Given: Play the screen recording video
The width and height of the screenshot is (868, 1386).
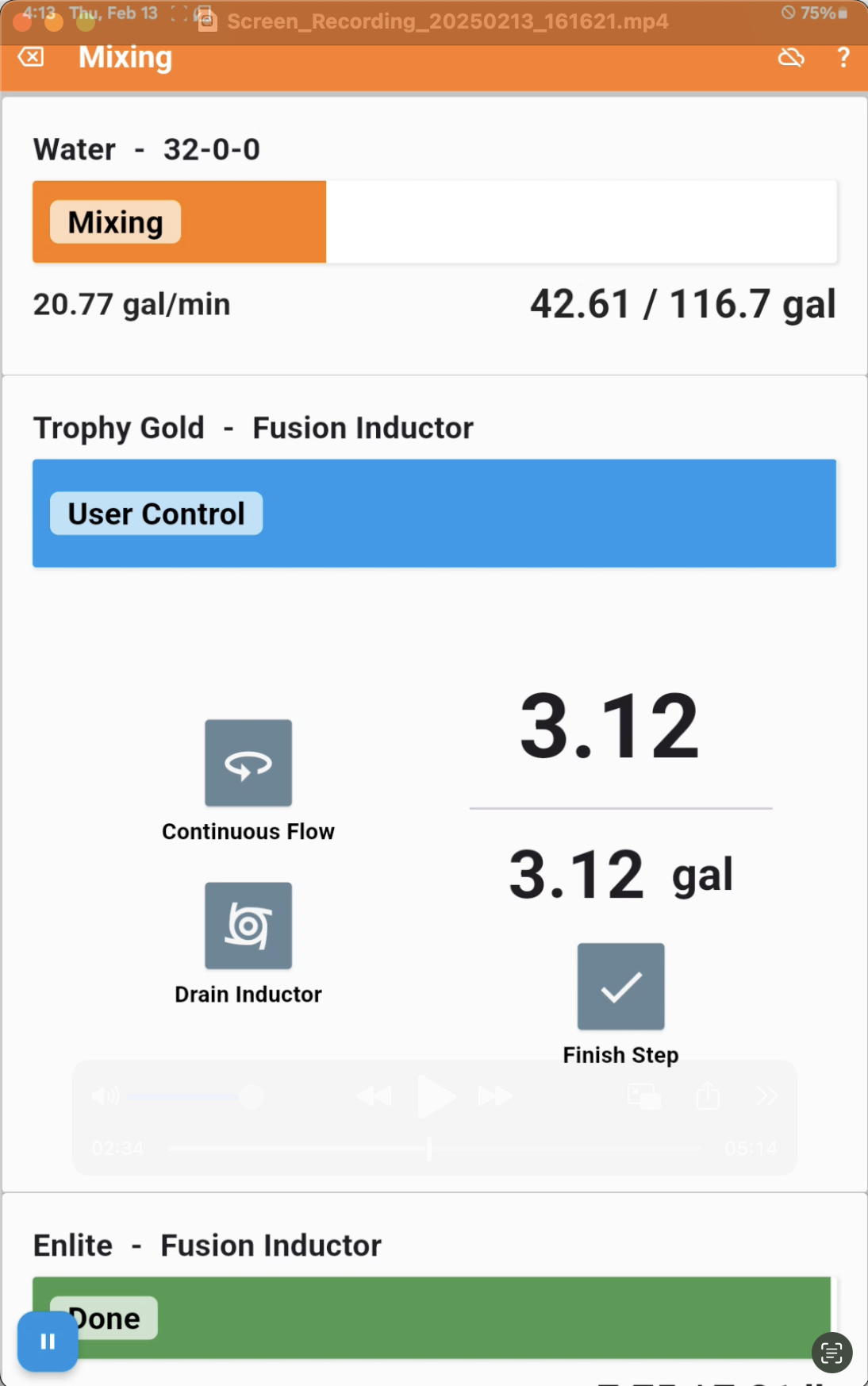Looking at the screenshot, I should click(435, 1097).
